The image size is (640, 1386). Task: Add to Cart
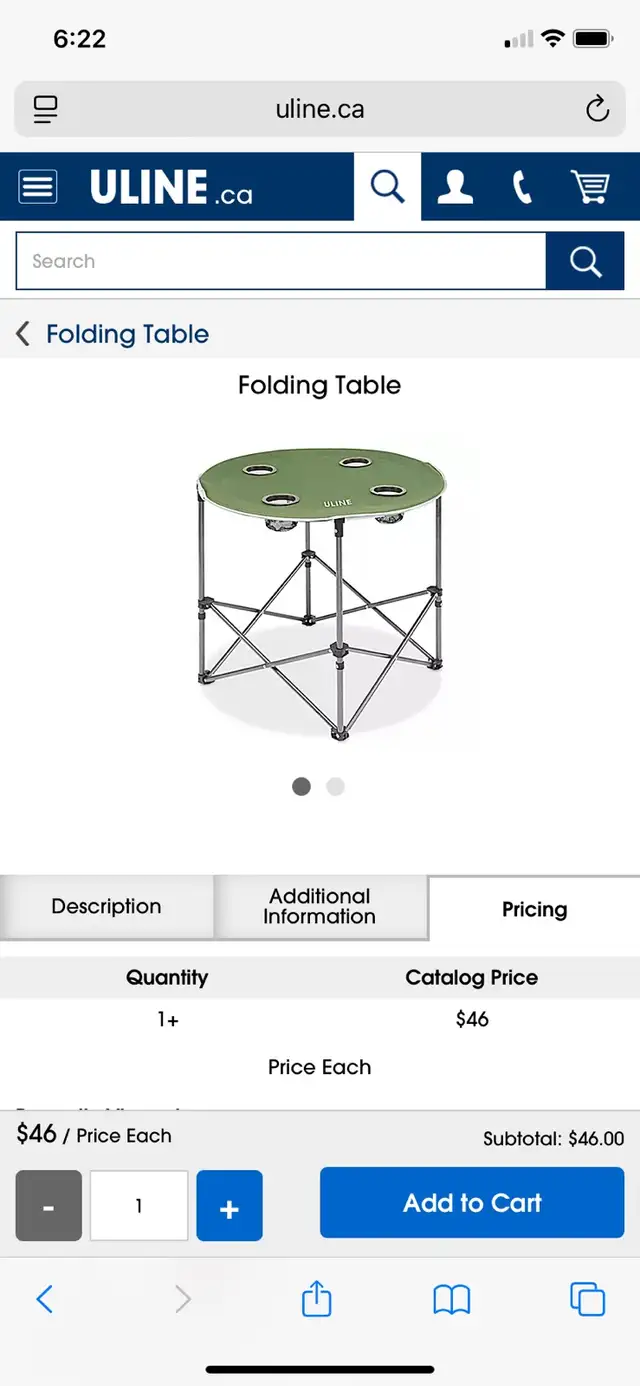click(x=472, y=1203)
